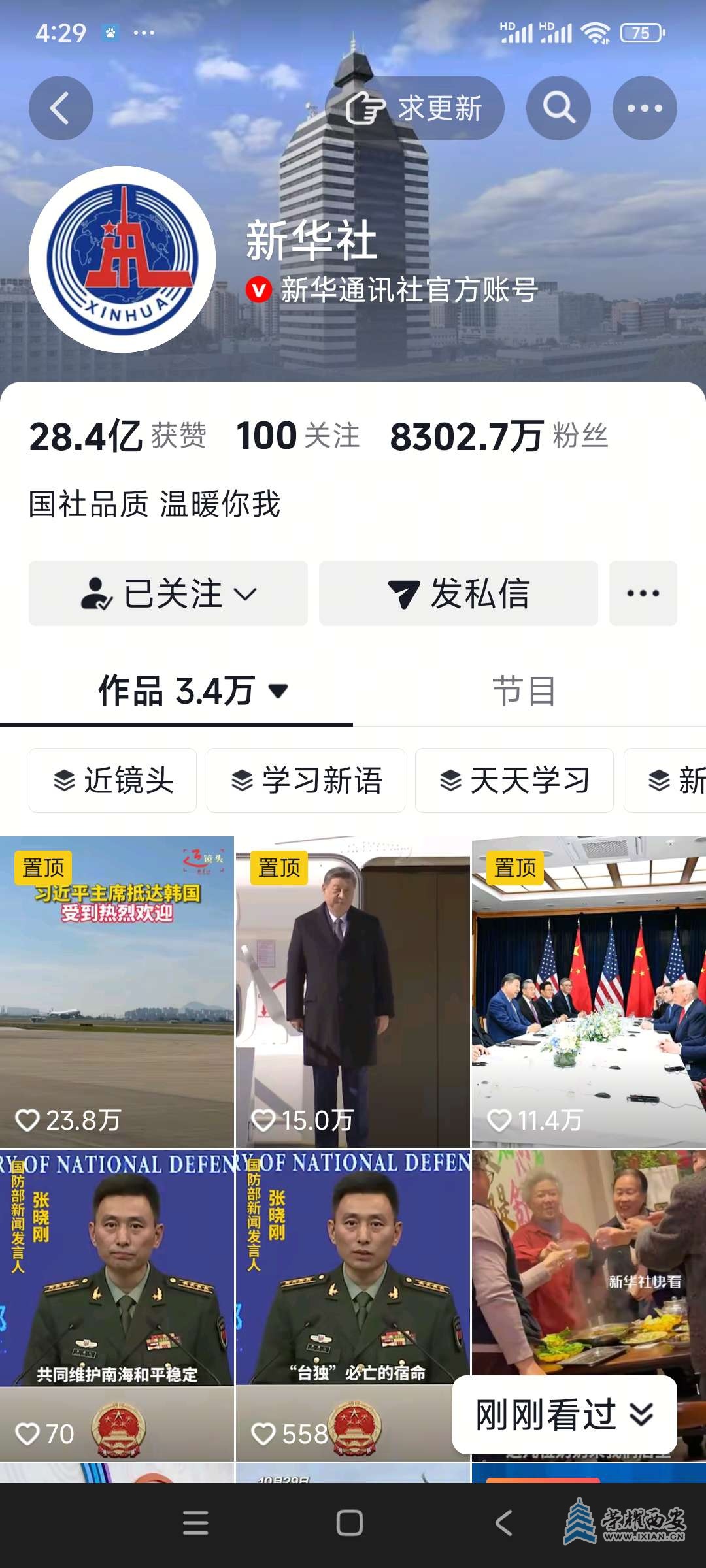Expand the 已关注 following options

click(168, 593)
